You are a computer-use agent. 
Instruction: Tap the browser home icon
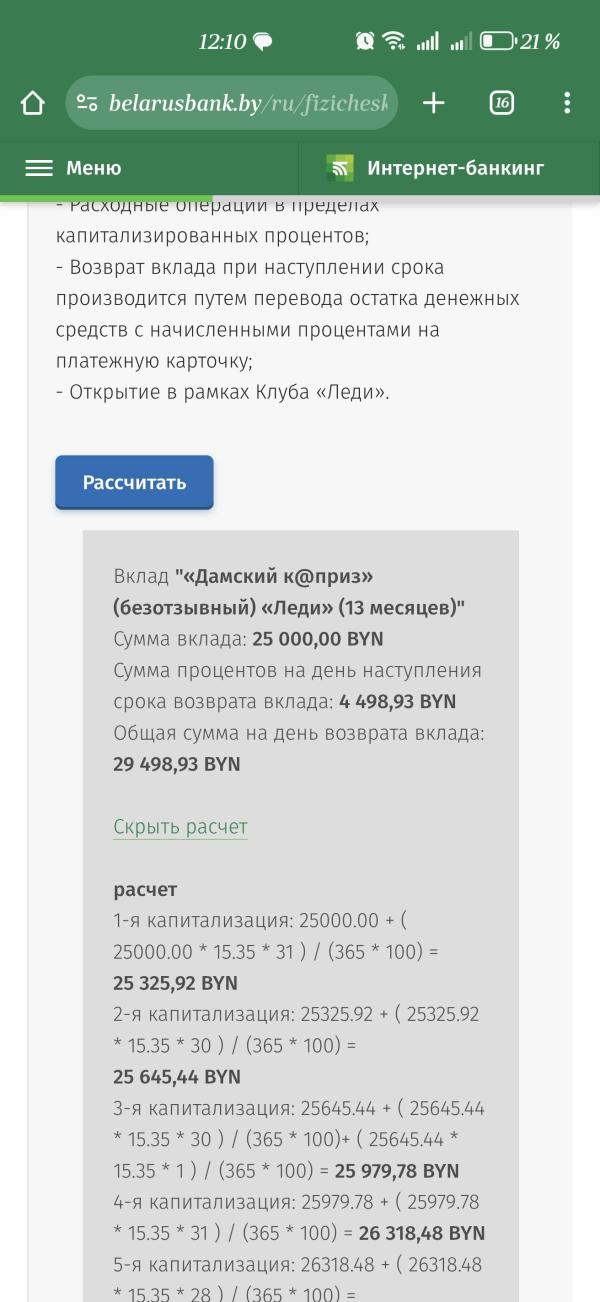33,103
